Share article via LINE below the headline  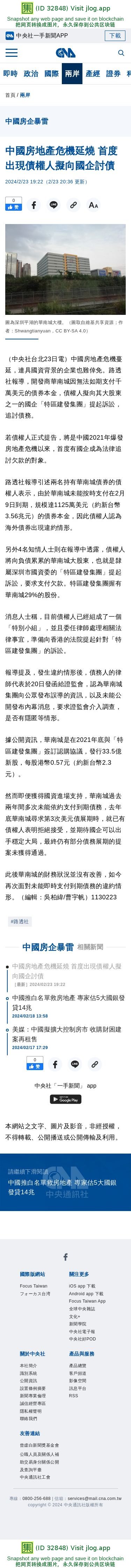(x=53, y=205)
